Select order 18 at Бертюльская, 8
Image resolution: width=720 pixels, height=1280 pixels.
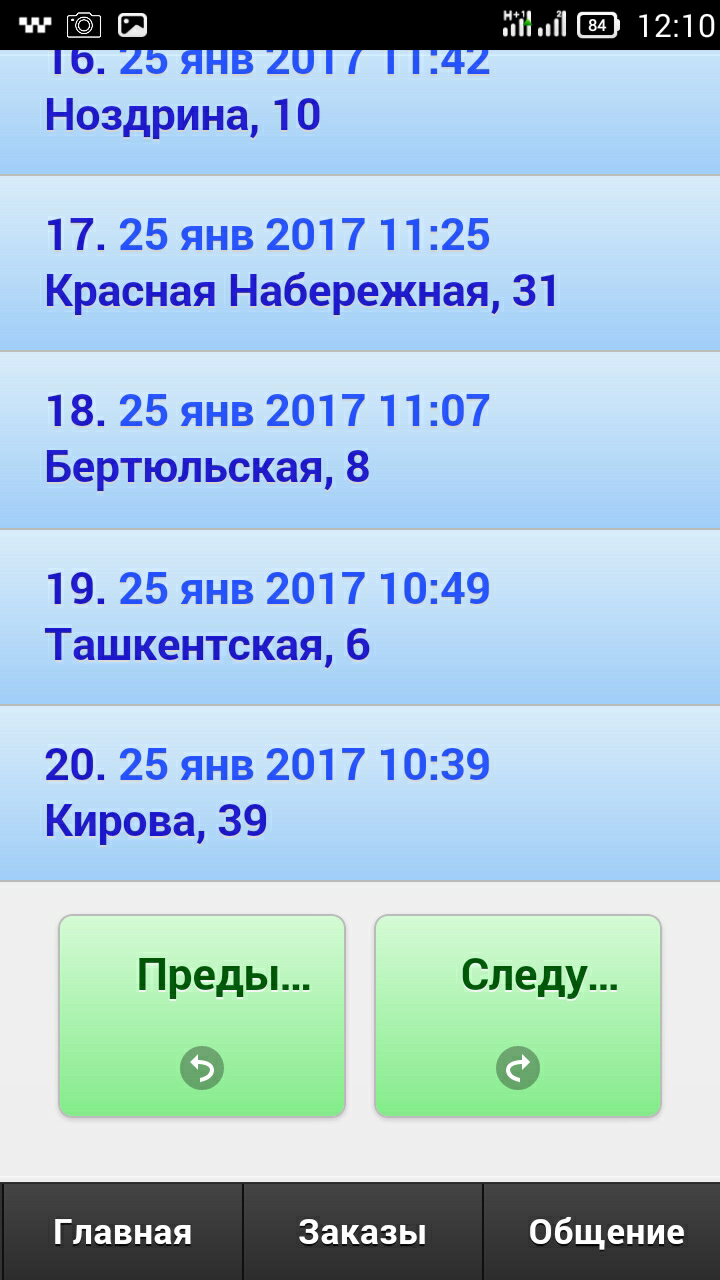360,441
